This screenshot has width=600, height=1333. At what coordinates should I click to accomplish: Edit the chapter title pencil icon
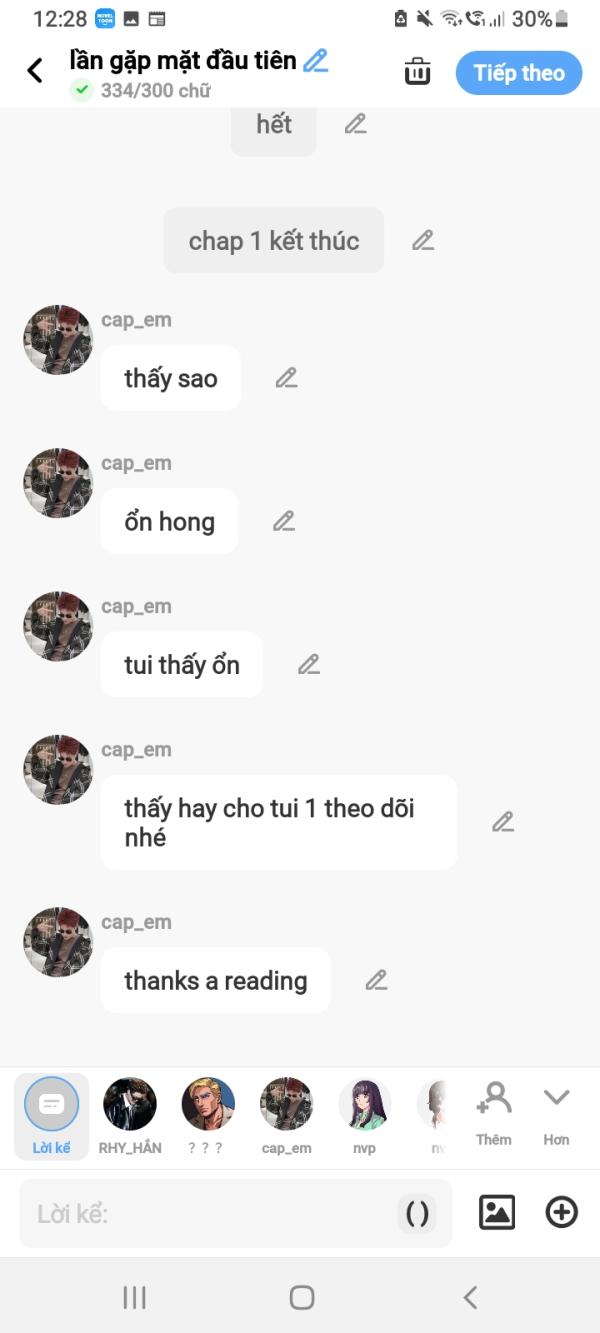coord(316,61)
